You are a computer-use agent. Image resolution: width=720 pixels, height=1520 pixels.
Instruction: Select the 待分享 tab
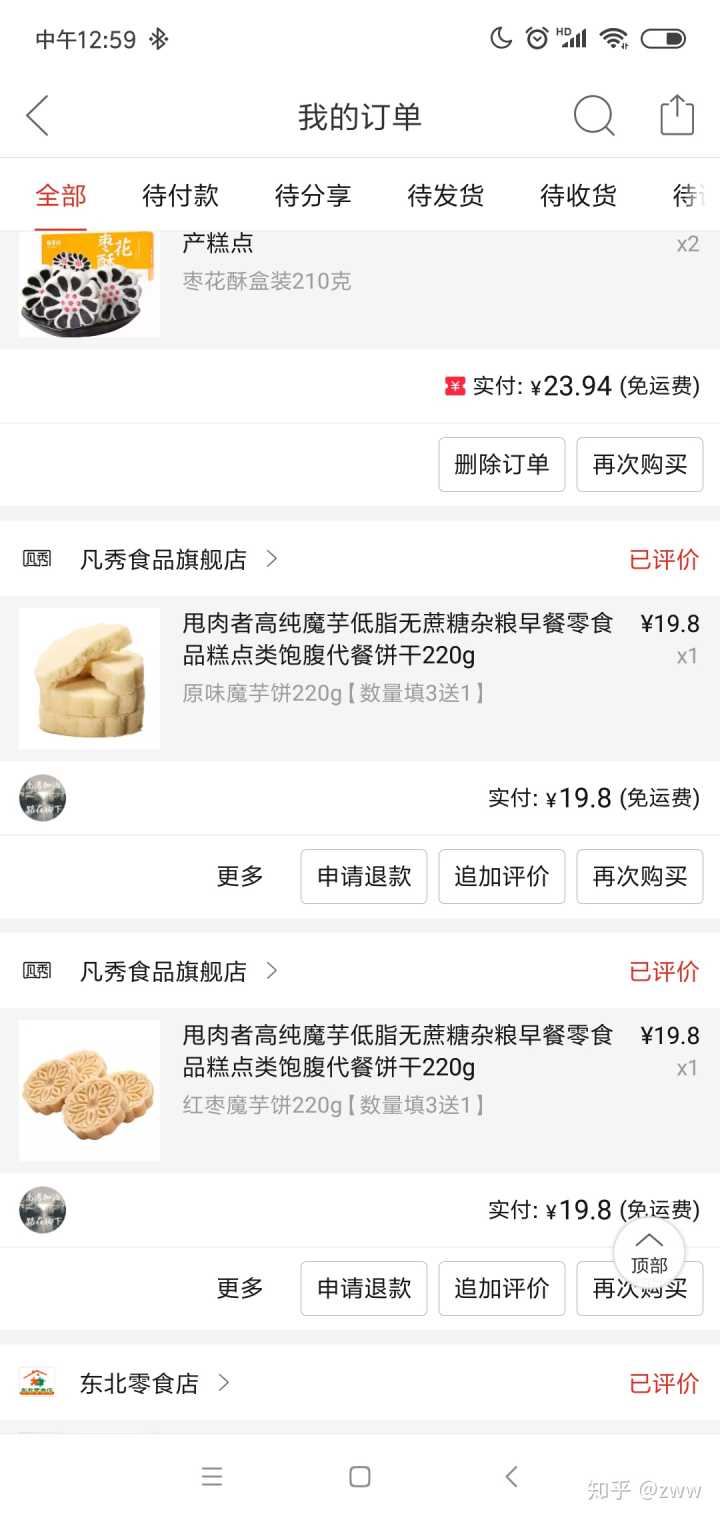(313, 196)
